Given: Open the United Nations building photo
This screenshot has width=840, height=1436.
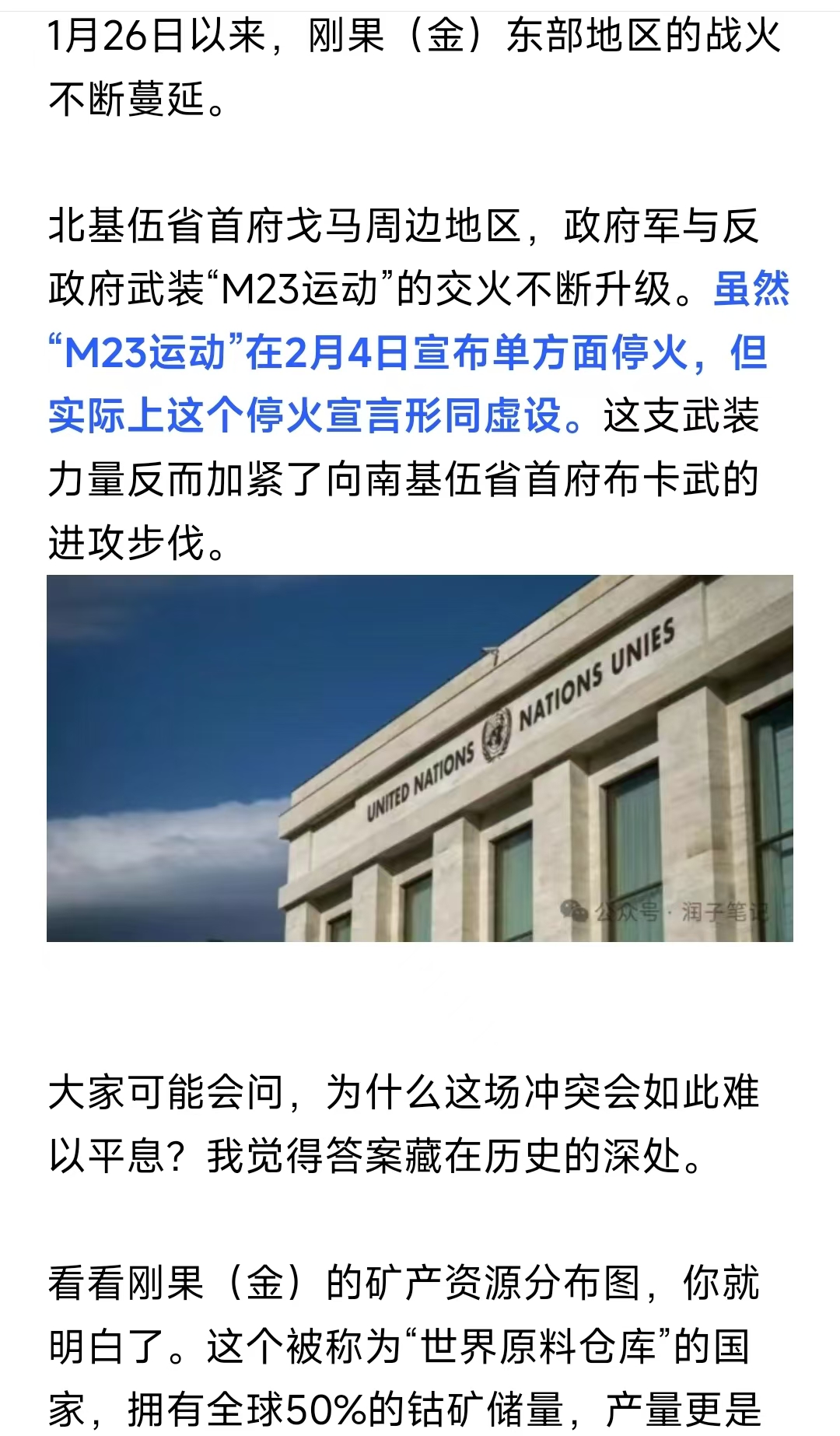Looking at the screenshot, I should pyautogui.click(x=420, y=758).
